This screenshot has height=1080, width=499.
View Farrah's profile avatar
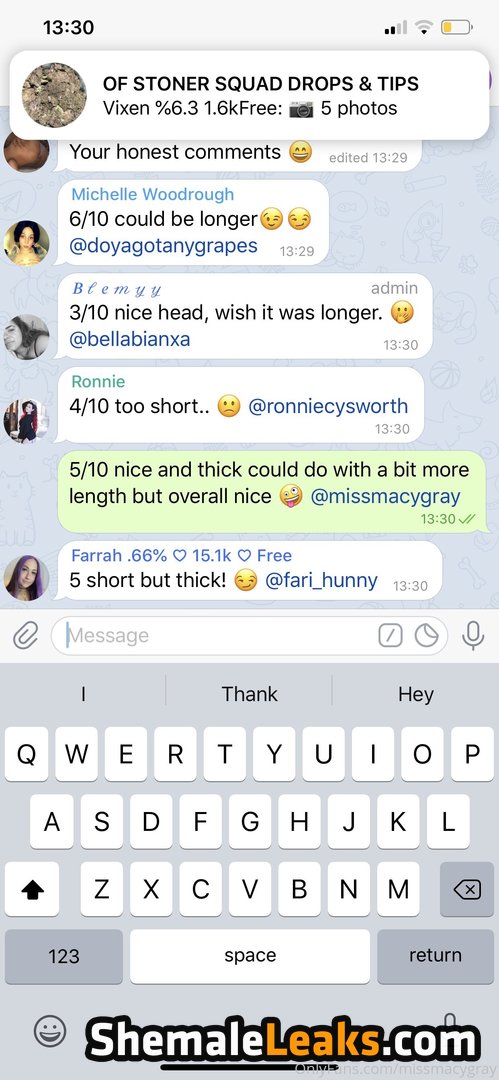click(26, 578)
